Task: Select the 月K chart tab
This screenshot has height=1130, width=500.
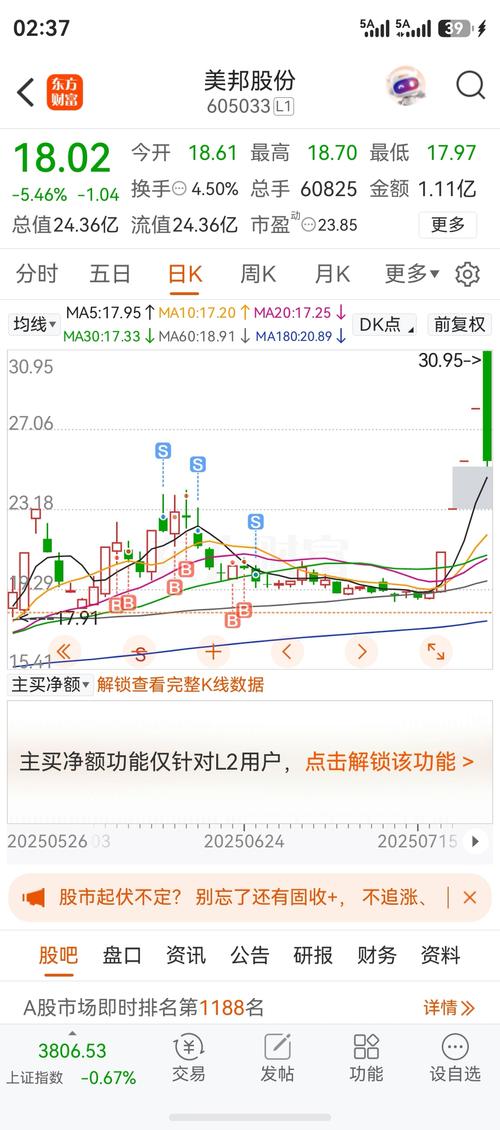Action: (332, 274)
